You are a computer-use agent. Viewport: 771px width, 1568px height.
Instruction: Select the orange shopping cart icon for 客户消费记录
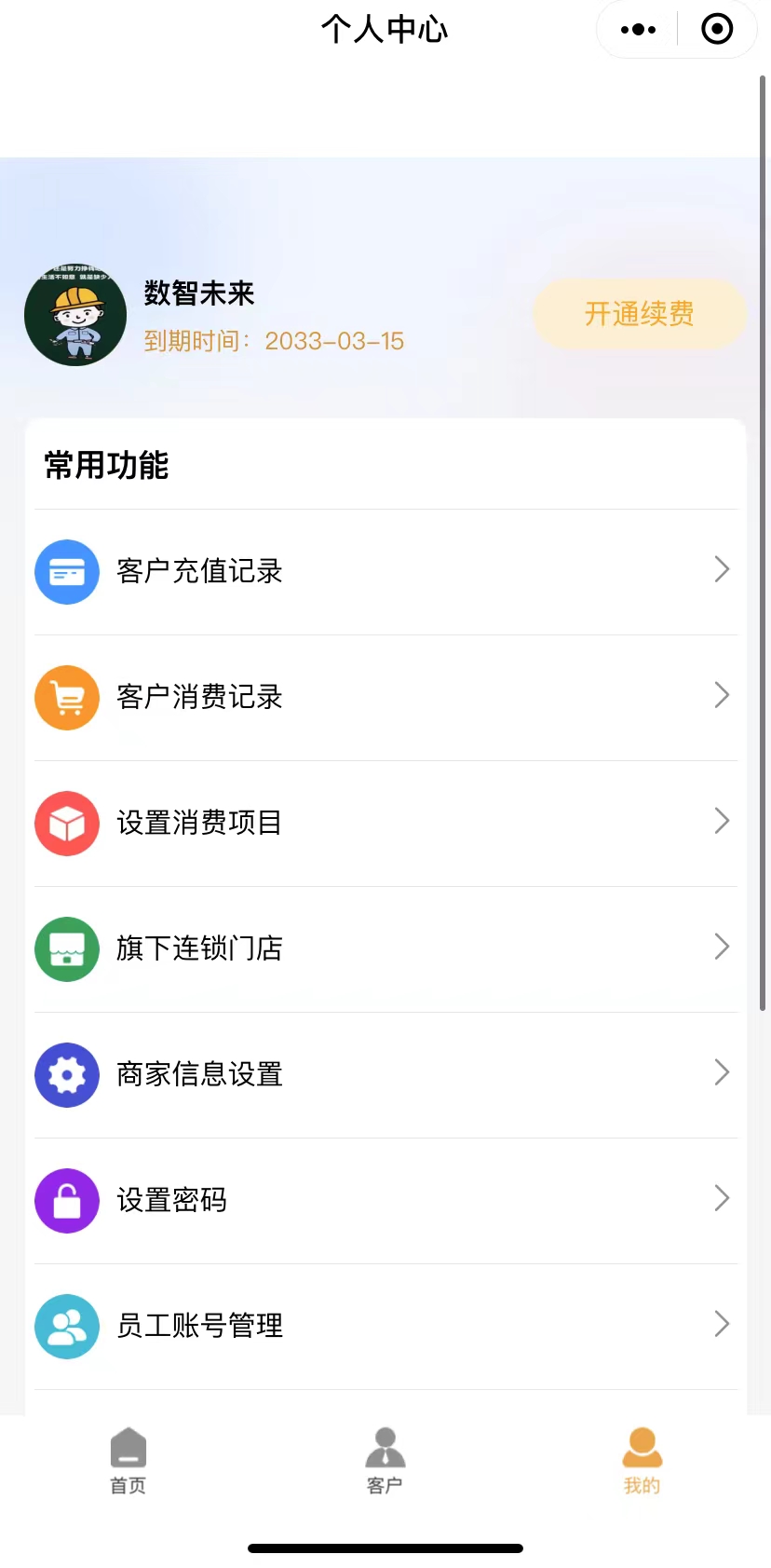(66, 697)
